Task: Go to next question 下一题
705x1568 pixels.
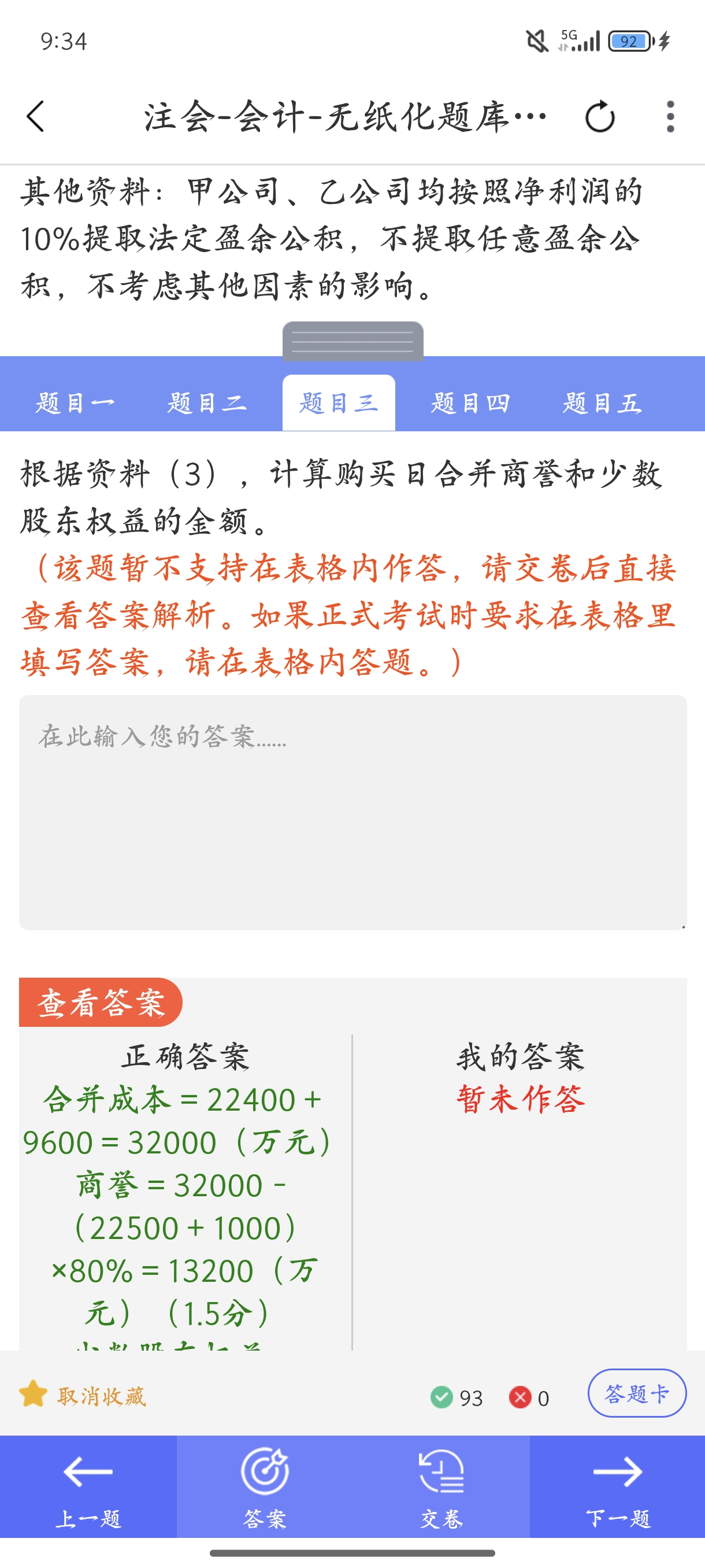Action: click(x=617, y=1486)
